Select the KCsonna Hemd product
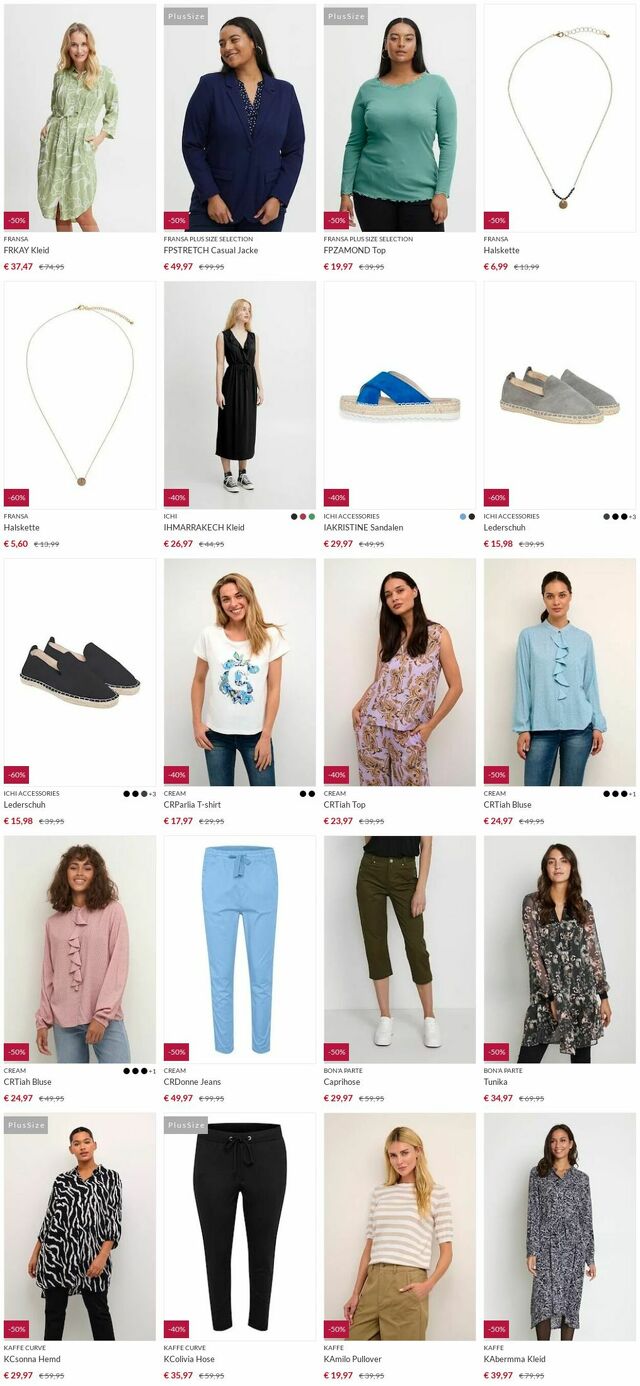The image size is (640, 1386). coord(80,1226)
